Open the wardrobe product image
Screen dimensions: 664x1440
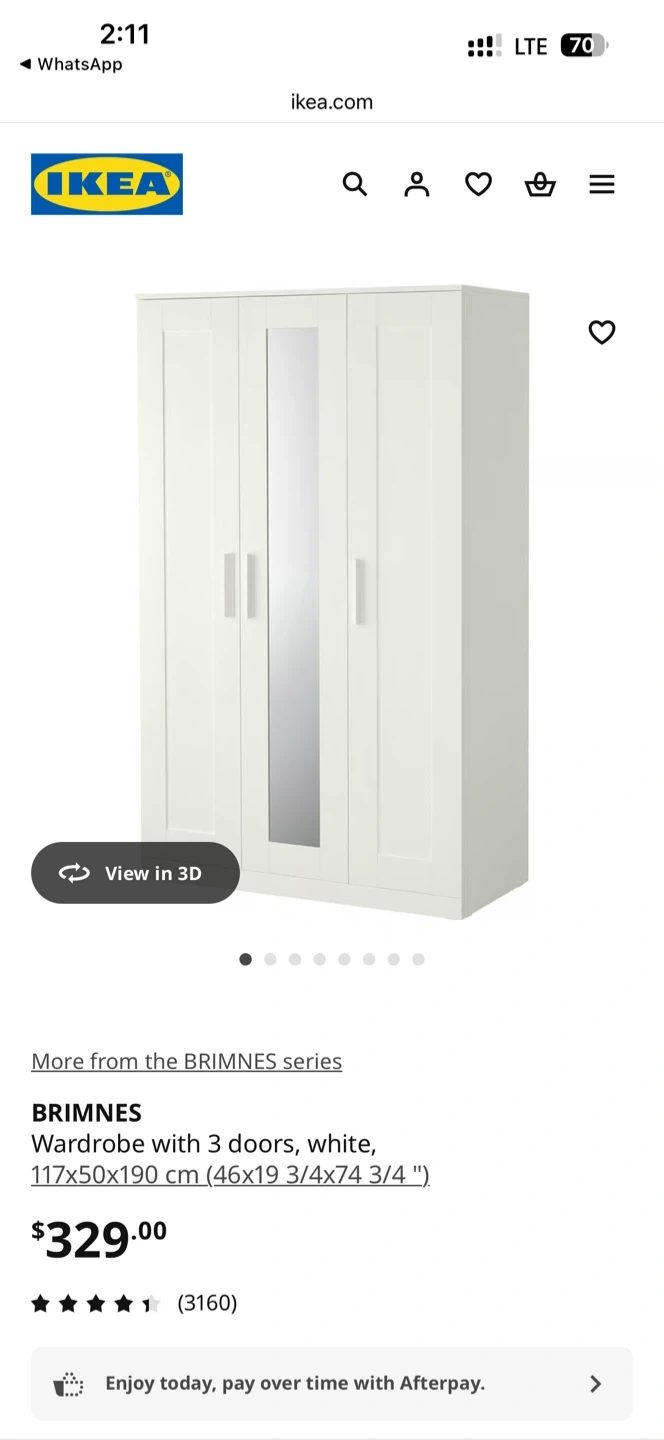click(333, 602)
